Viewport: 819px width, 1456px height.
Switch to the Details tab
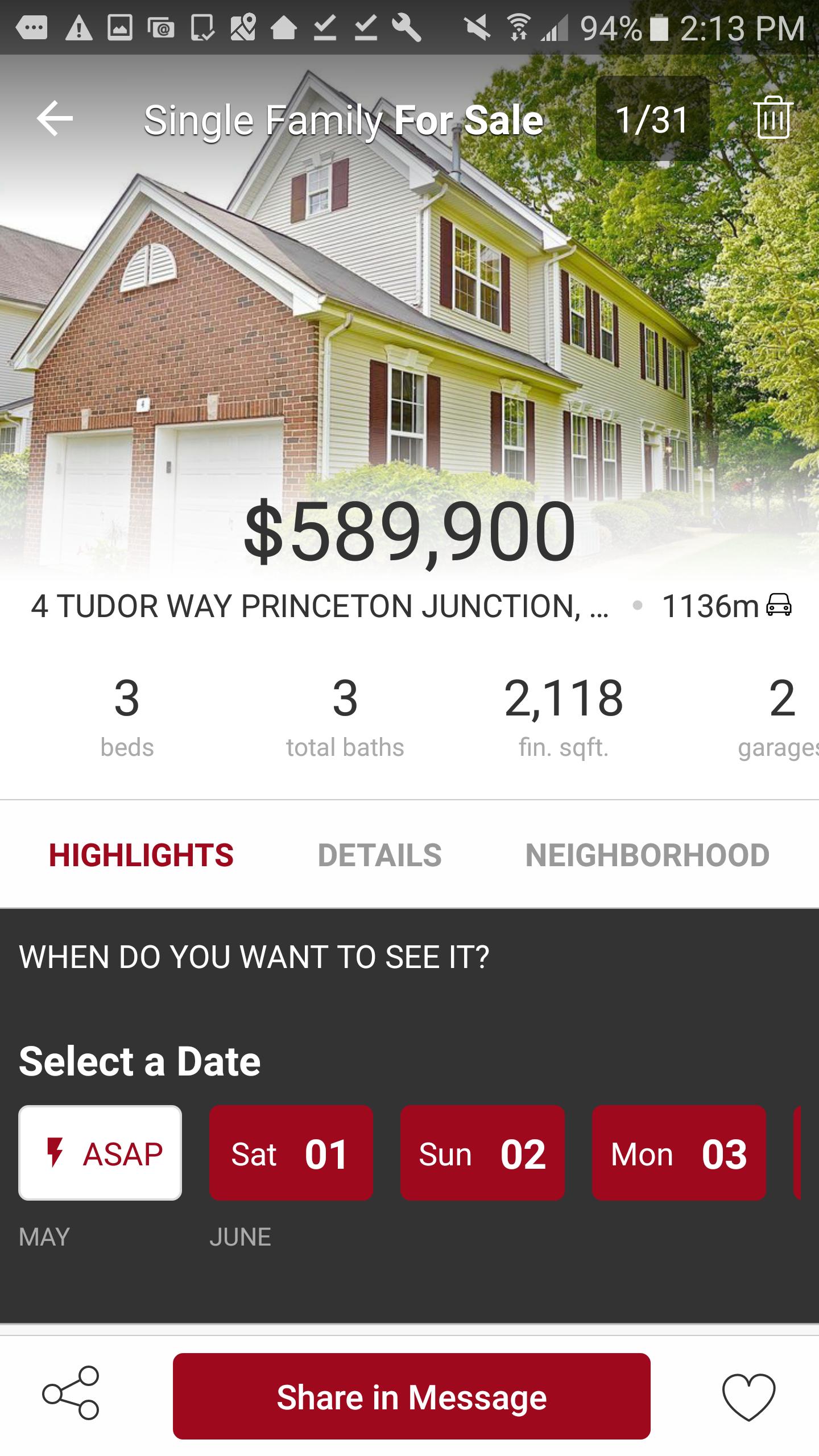click(379, 855)
